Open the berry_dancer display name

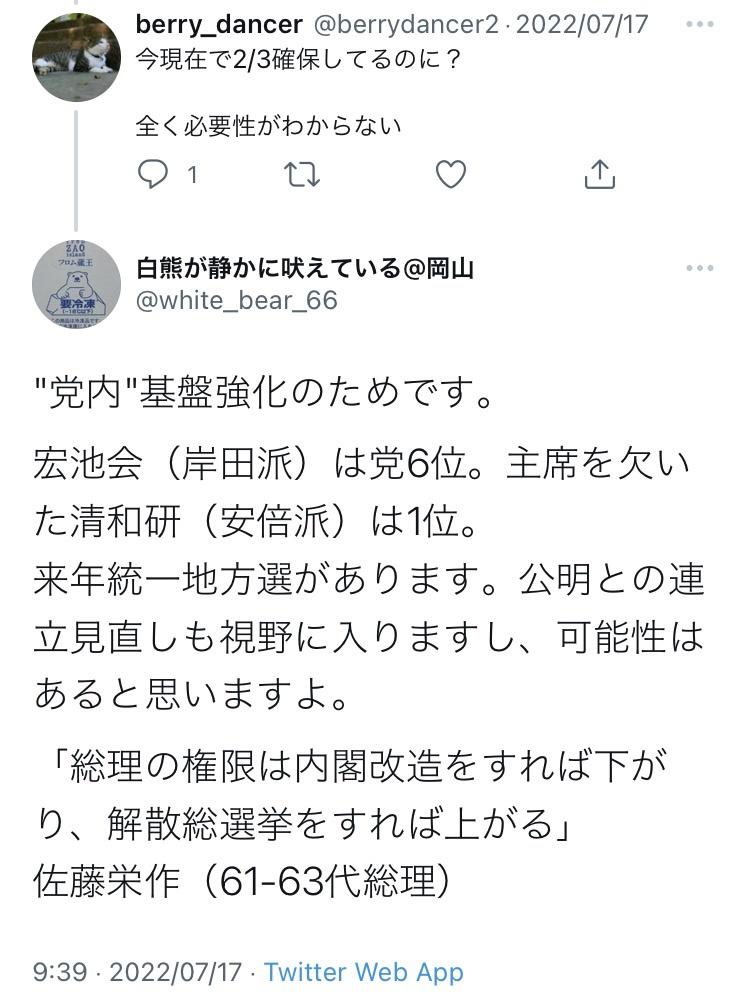click(x=218, y=23)
